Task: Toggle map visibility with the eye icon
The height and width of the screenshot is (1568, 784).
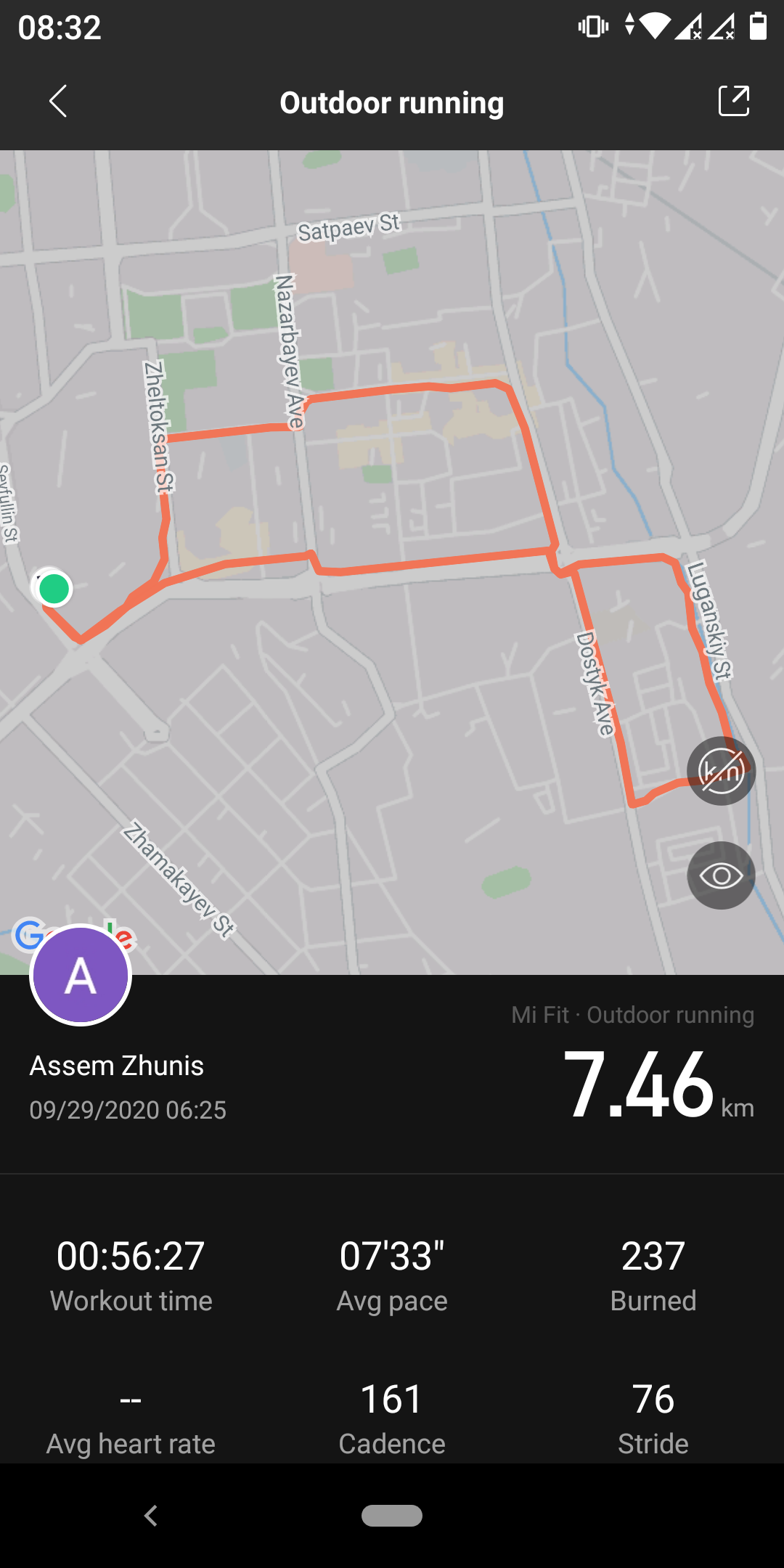Action: pyautogui.click(x=721, y=875)
